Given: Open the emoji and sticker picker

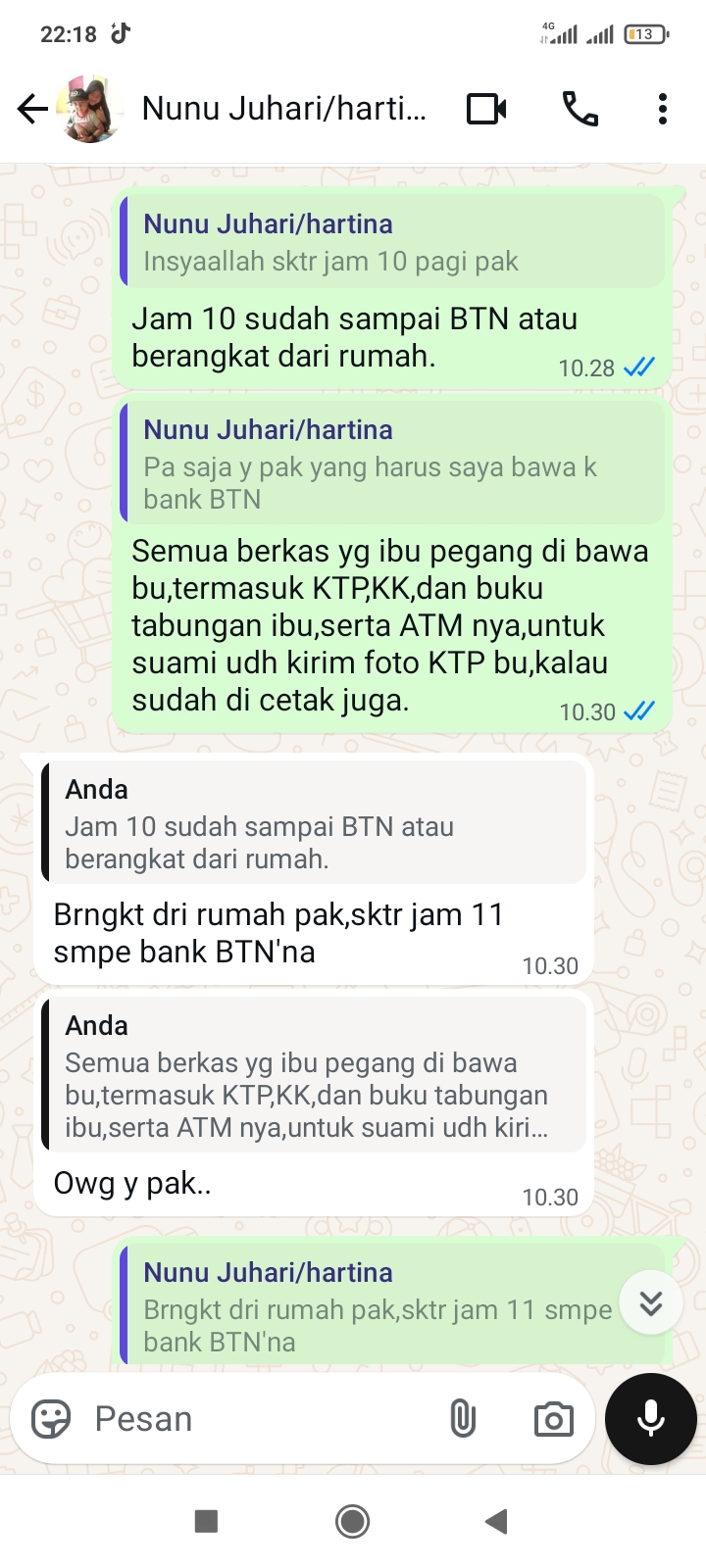Looking at the screenshot, I should [x=51, y=1418].
